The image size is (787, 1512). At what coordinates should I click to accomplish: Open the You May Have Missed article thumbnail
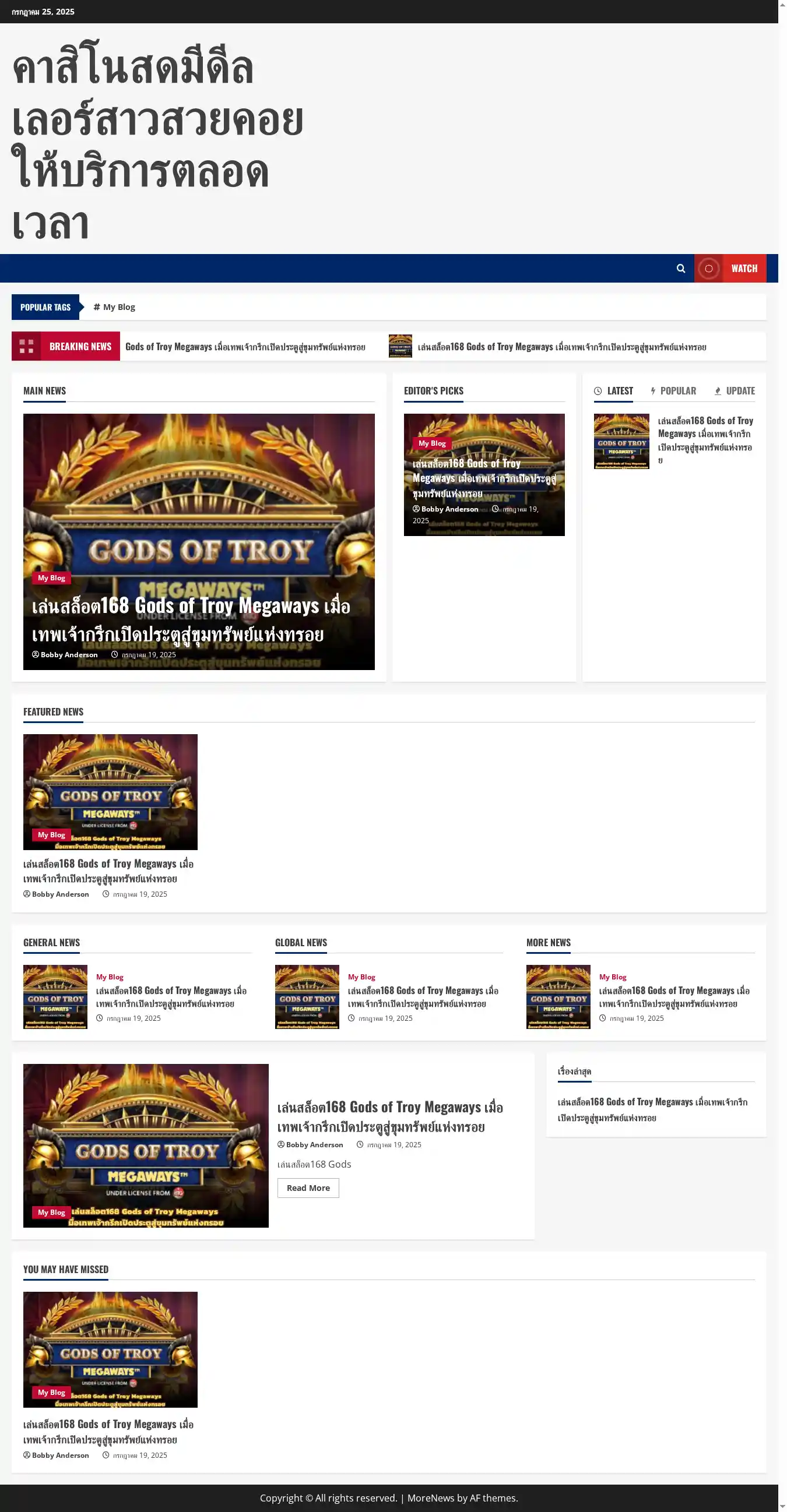(110, 1349)
